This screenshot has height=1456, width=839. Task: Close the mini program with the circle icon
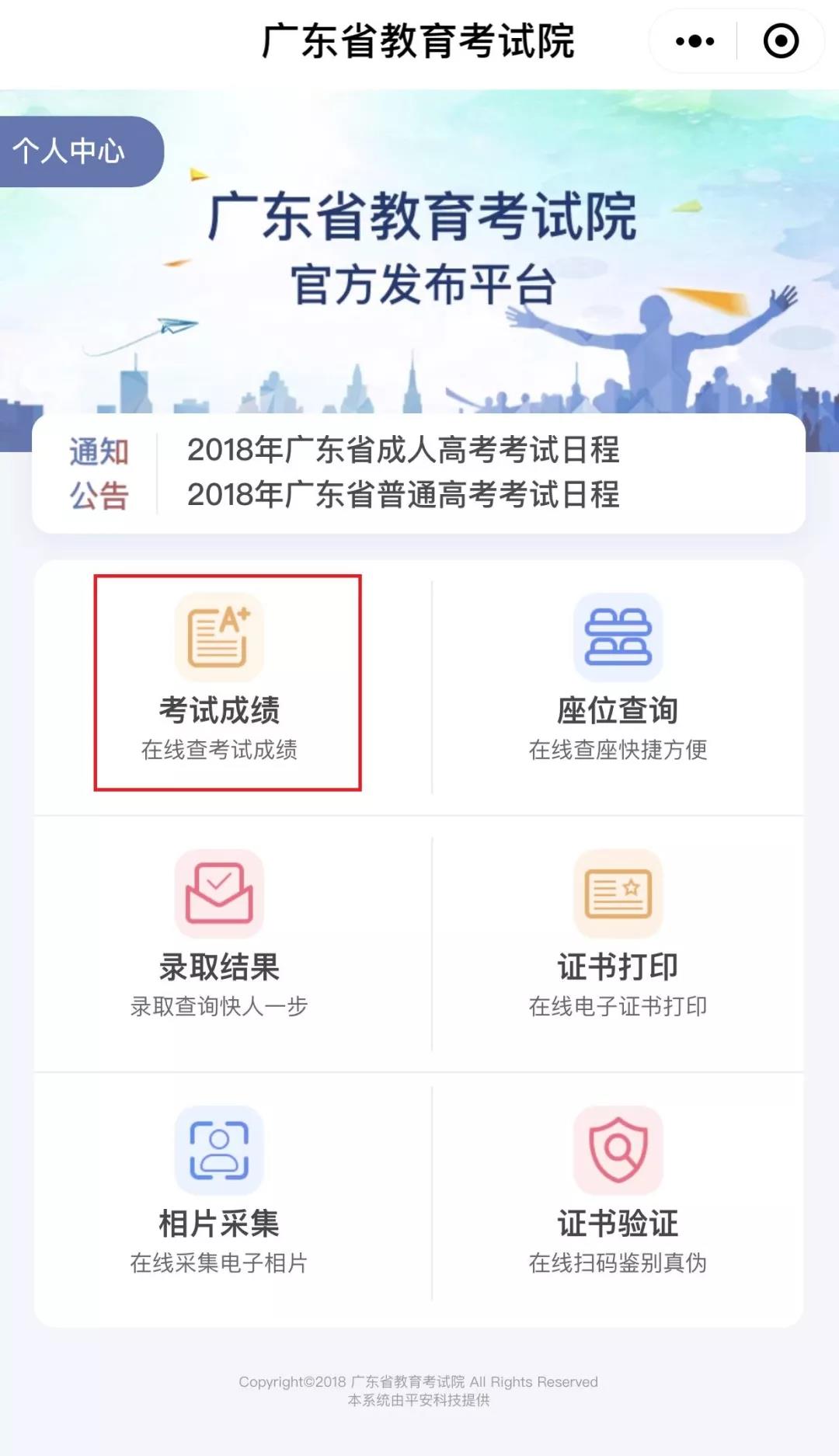pos(781,41)
